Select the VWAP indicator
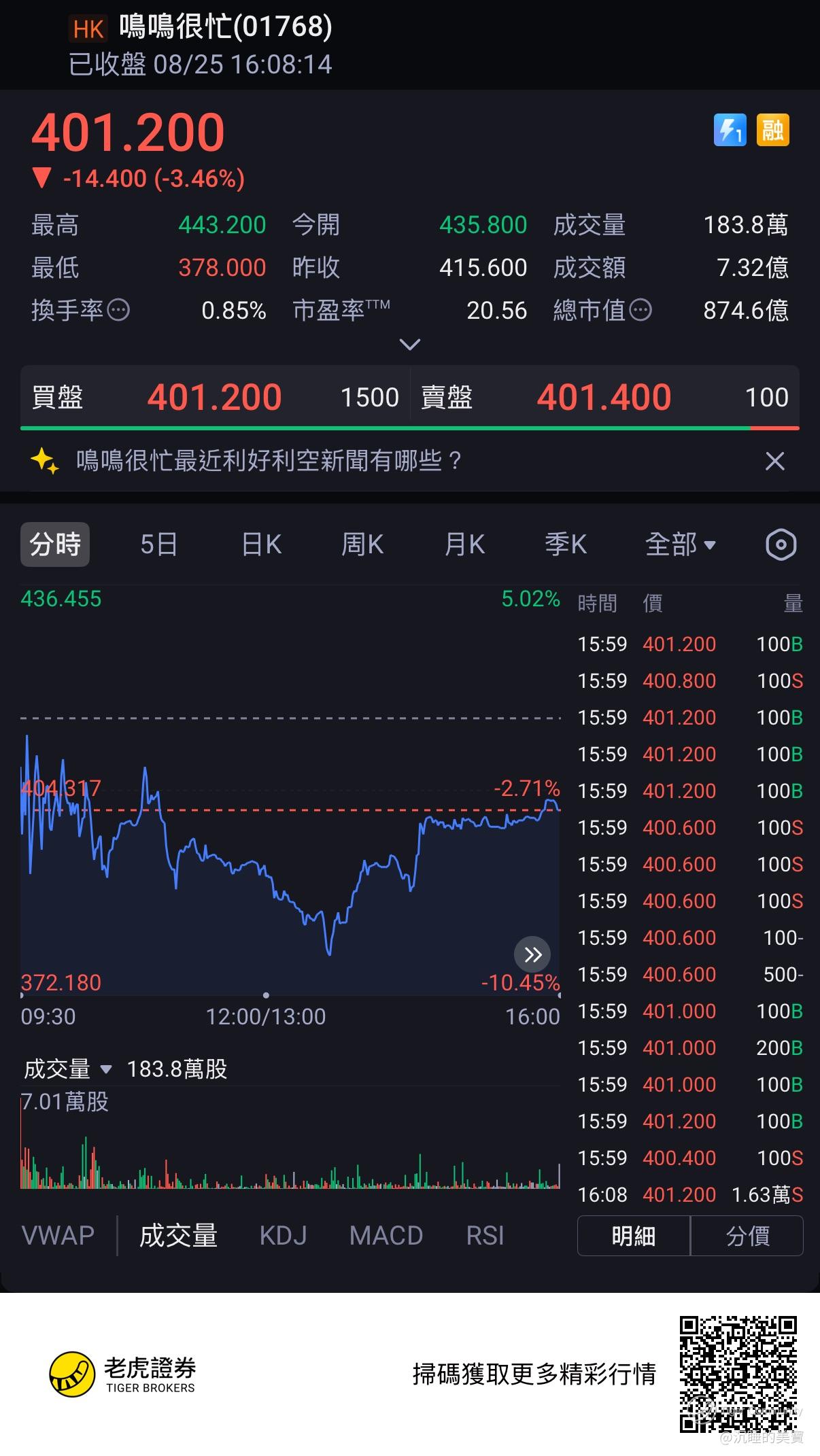The image size is (820, 1456). (x=58, y=1235)
